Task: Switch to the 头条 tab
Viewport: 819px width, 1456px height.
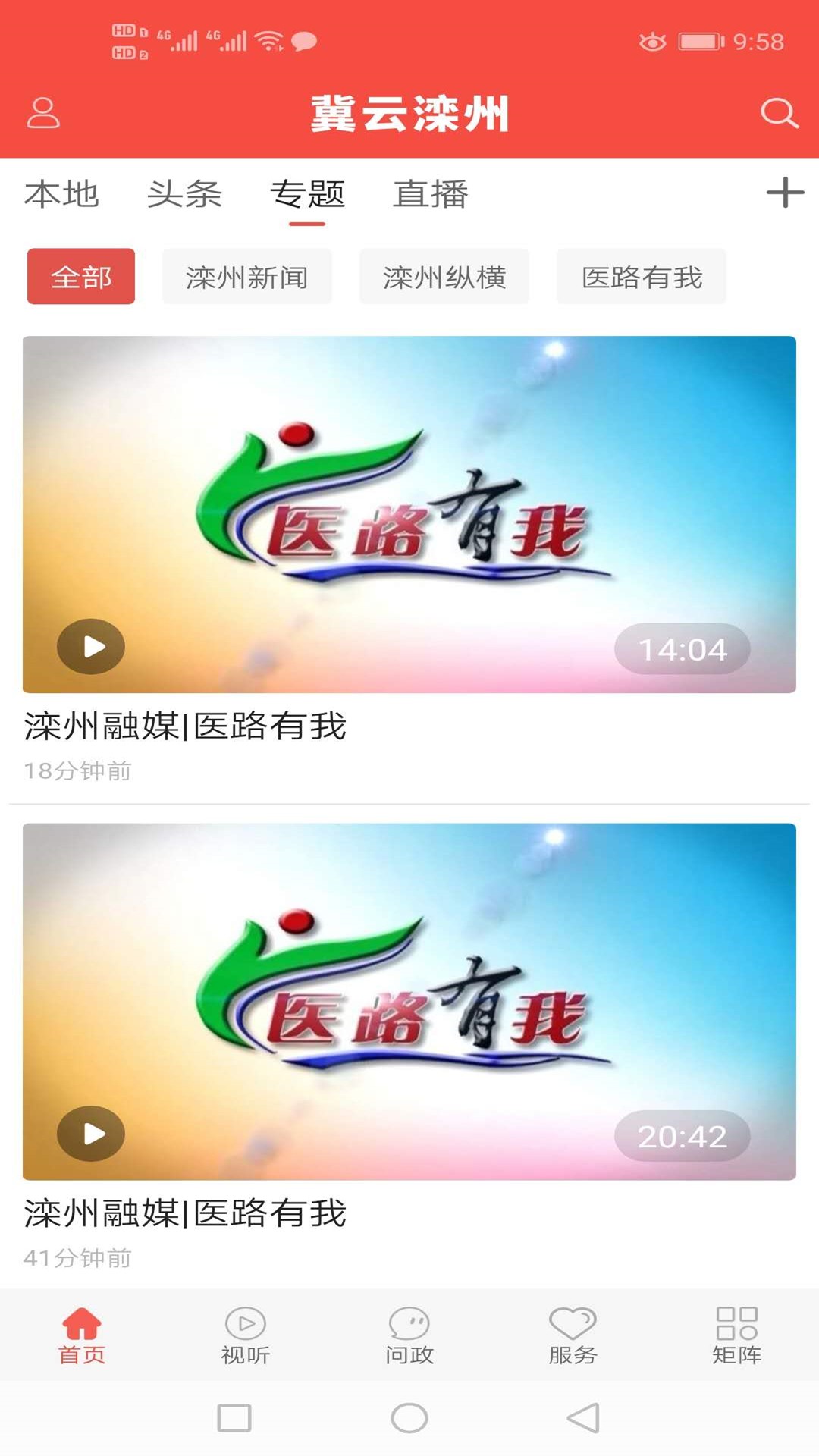Action: (x=184, y=194)
